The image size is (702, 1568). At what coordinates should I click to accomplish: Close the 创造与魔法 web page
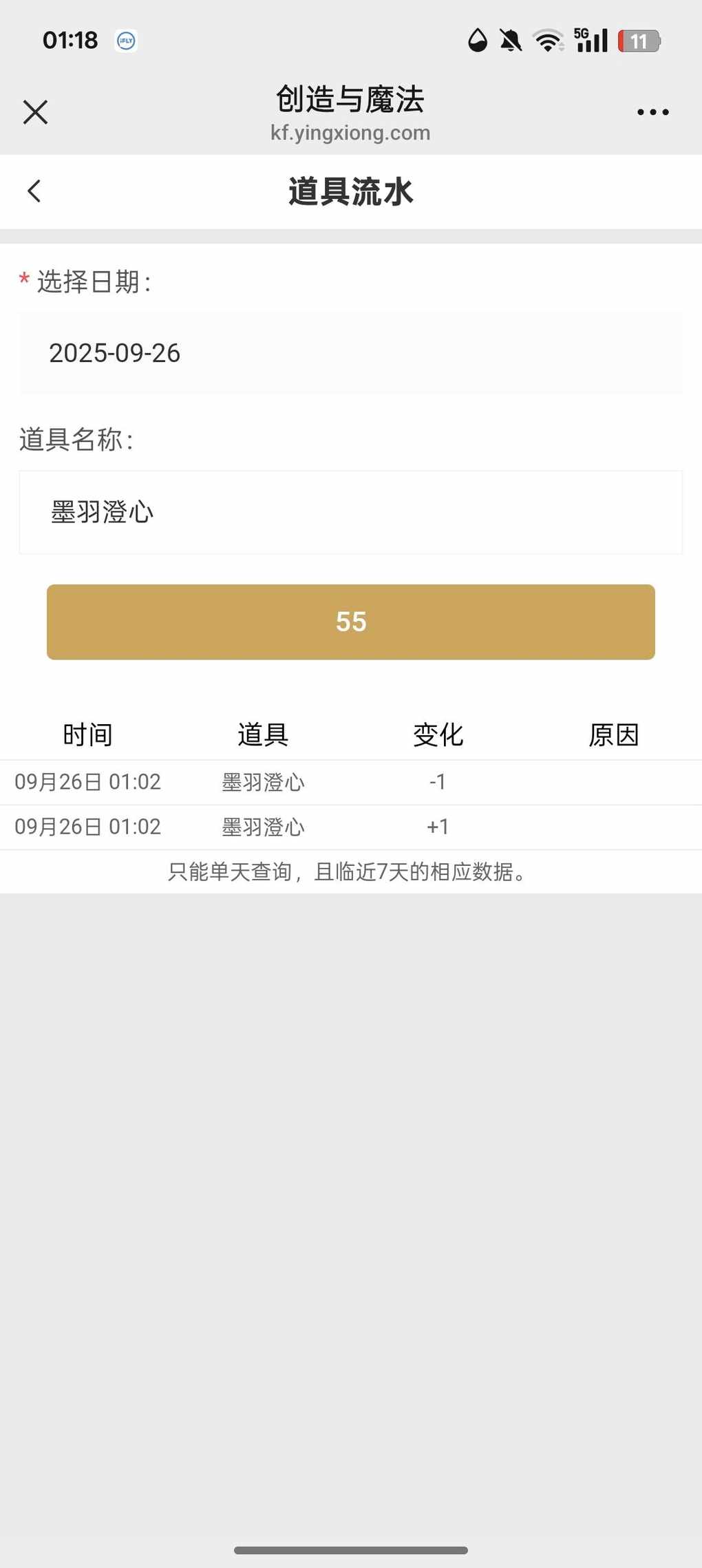[35, 112]
